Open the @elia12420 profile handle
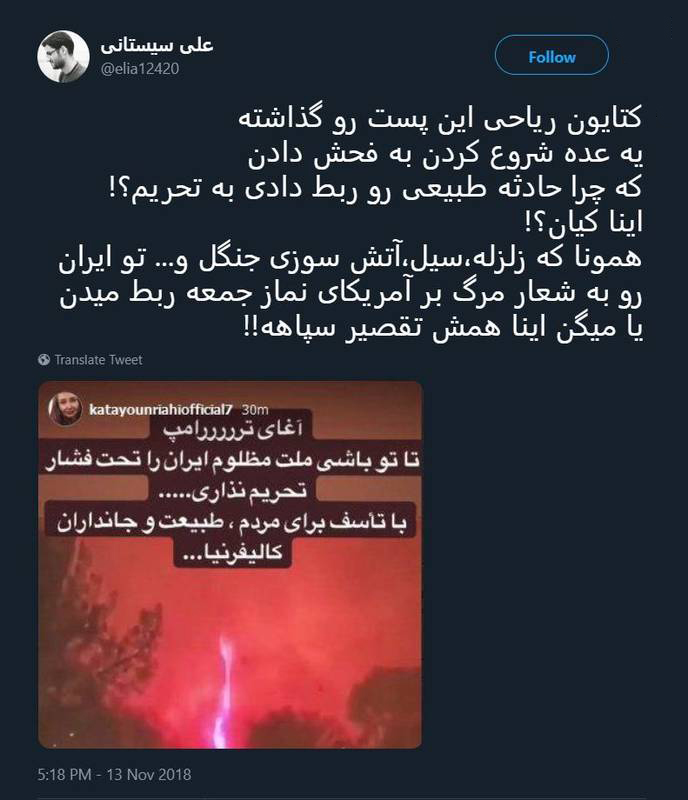688x800 pixels. [x=136, y=69]
